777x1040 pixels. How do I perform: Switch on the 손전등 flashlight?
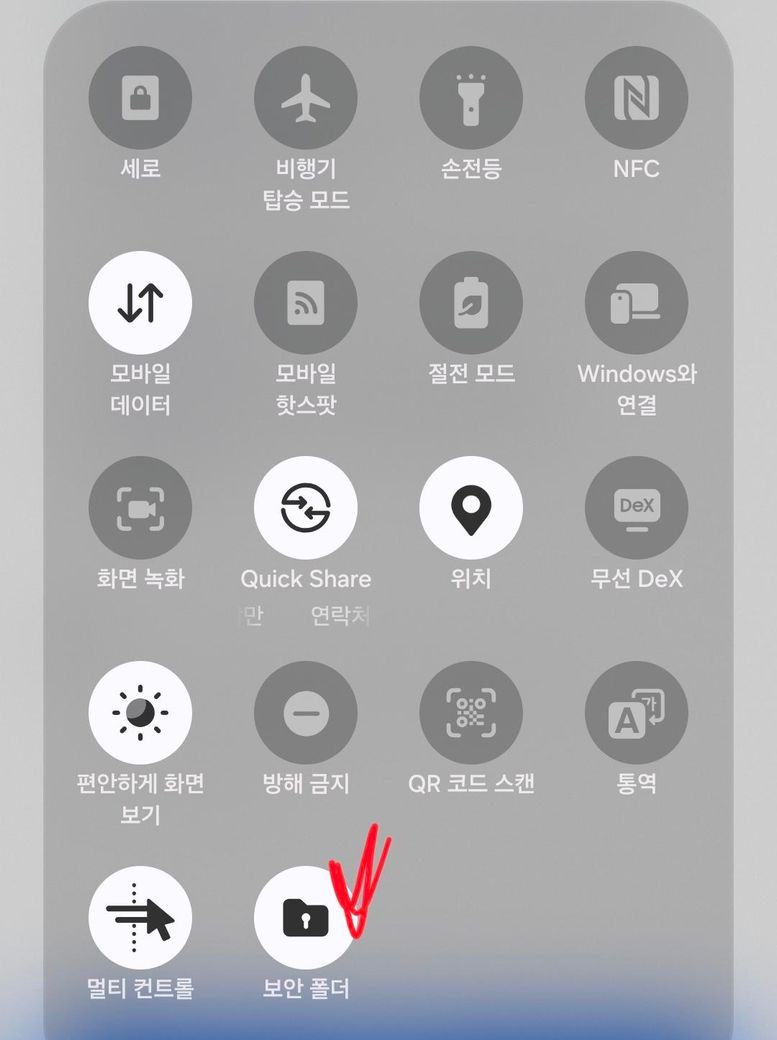click(470, 98)
